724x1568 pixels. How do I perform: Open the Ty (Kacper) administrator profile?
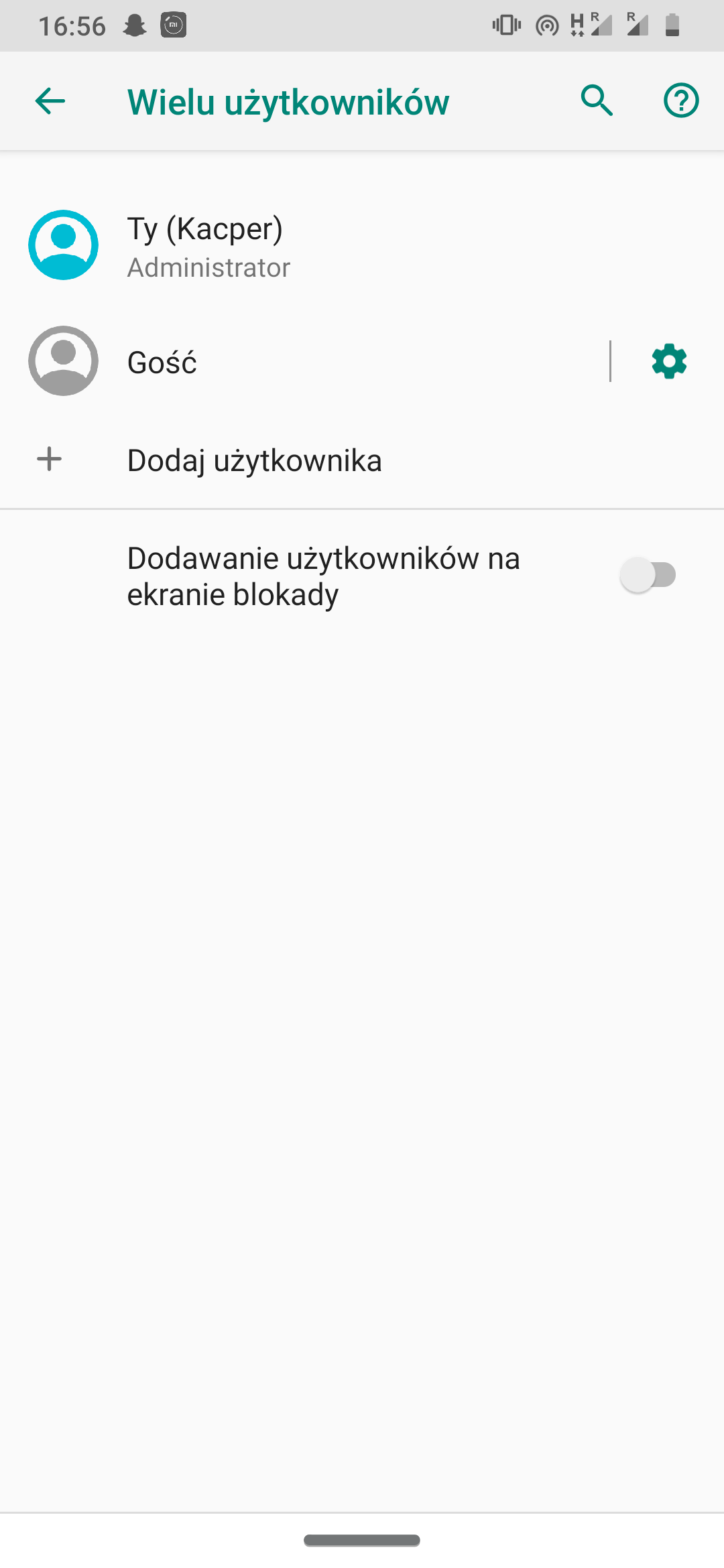pos(362,245)
